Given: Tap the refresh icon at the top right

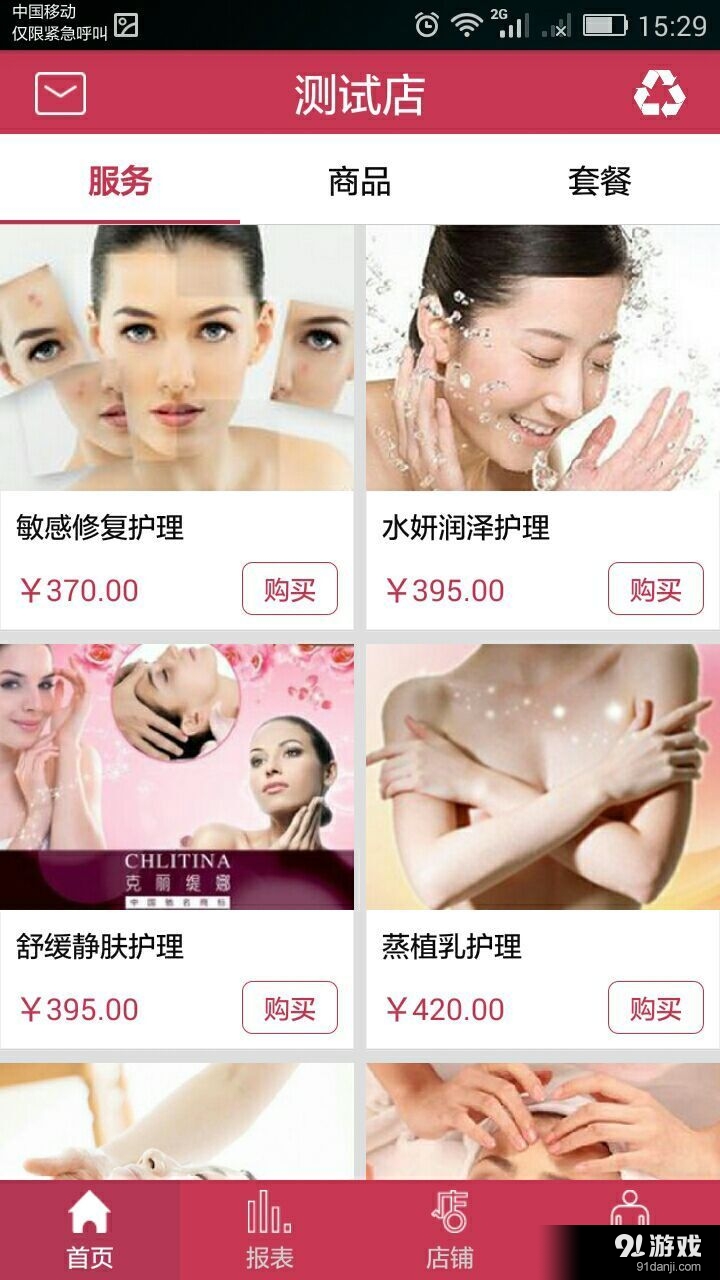Looking at the screenshot, I should (x=657, y=93).
